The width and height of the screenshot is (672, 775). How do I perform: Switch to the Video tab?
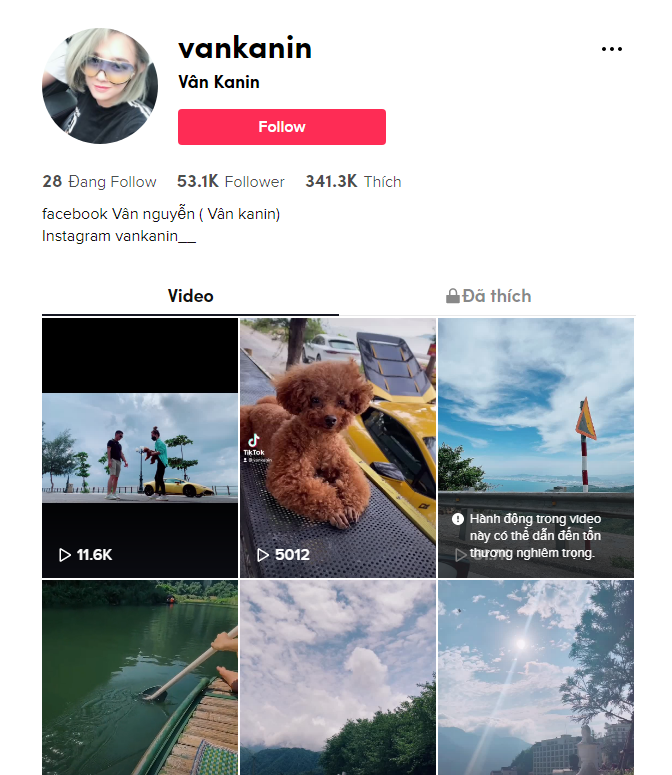pyautogui.click(x=190, y=296)
